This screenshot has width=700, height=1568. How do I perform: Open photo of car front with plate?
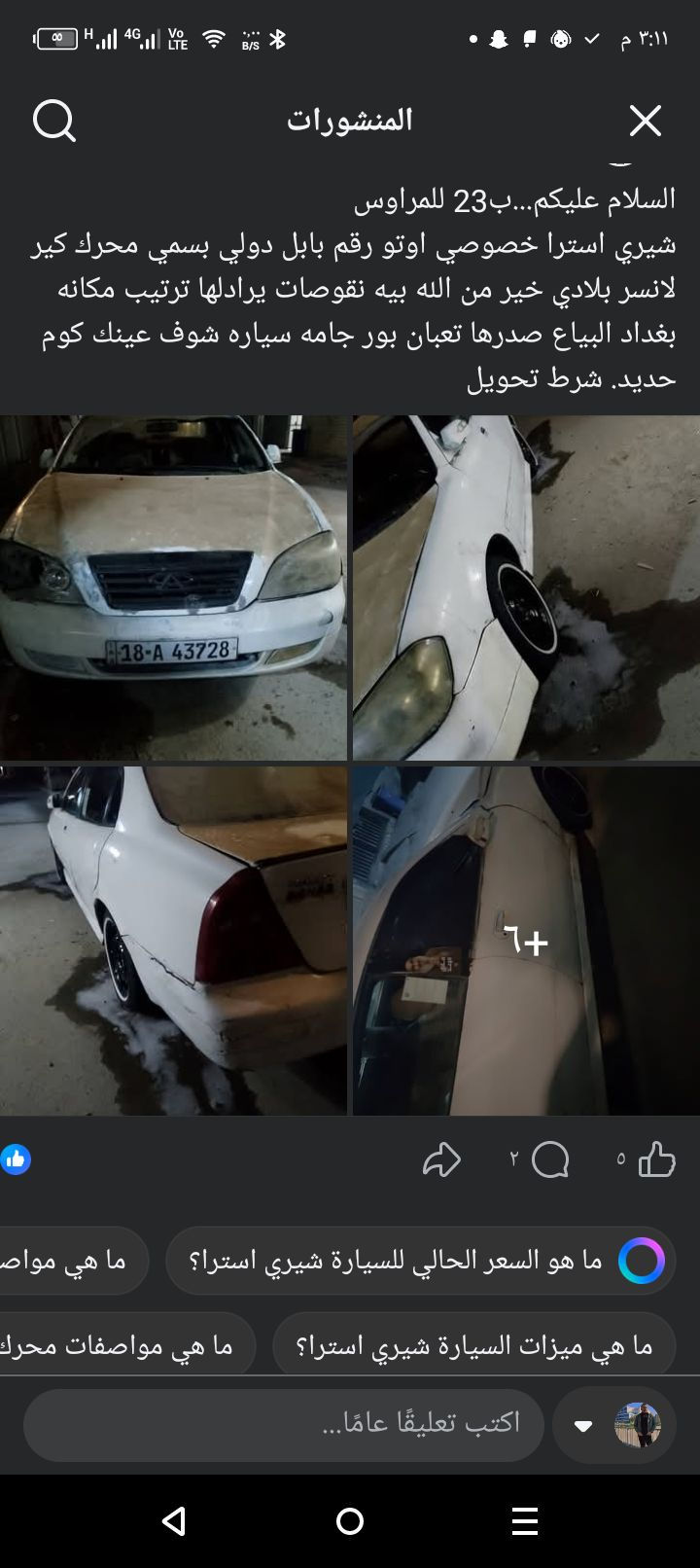tap(173, 588)
